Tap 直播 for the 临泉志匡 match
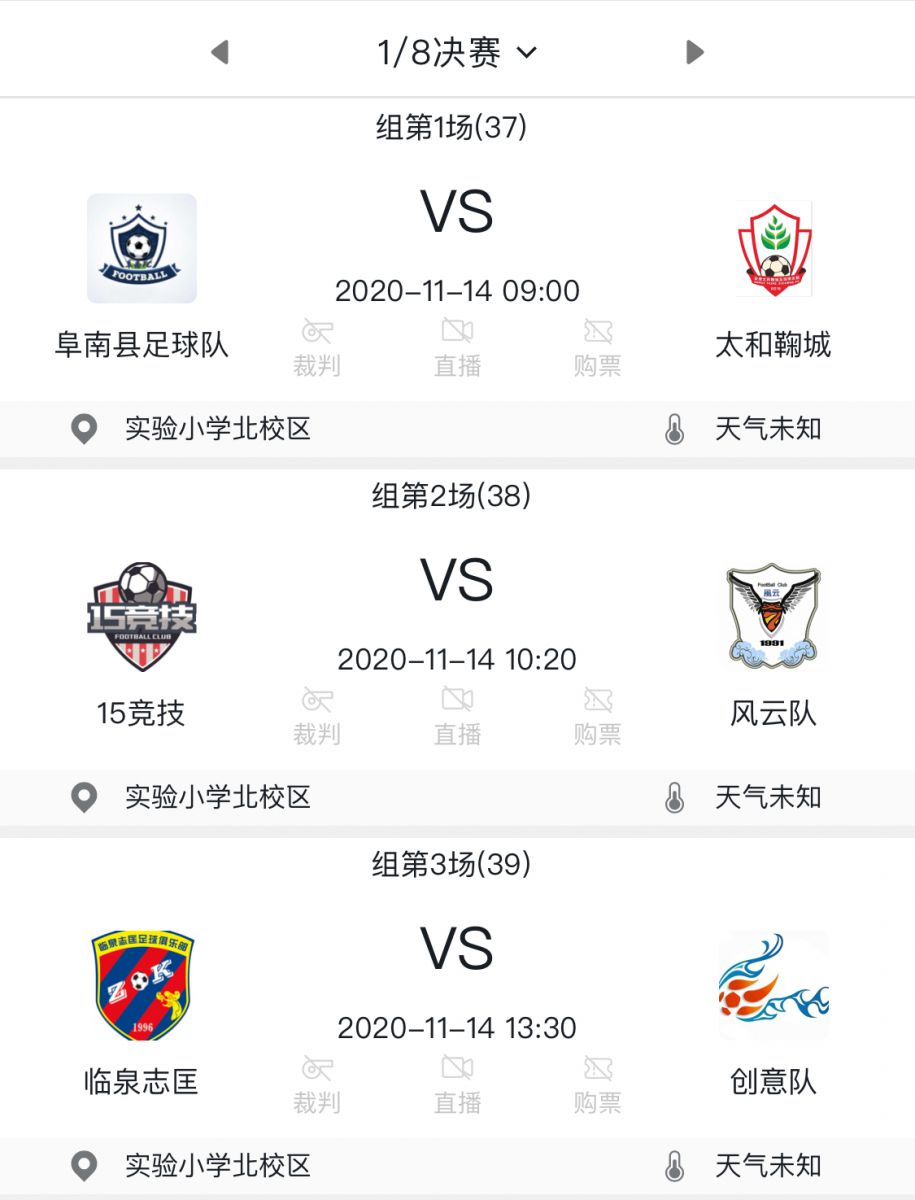The height and width of the screenshot is (1200, 915). 457,1084
